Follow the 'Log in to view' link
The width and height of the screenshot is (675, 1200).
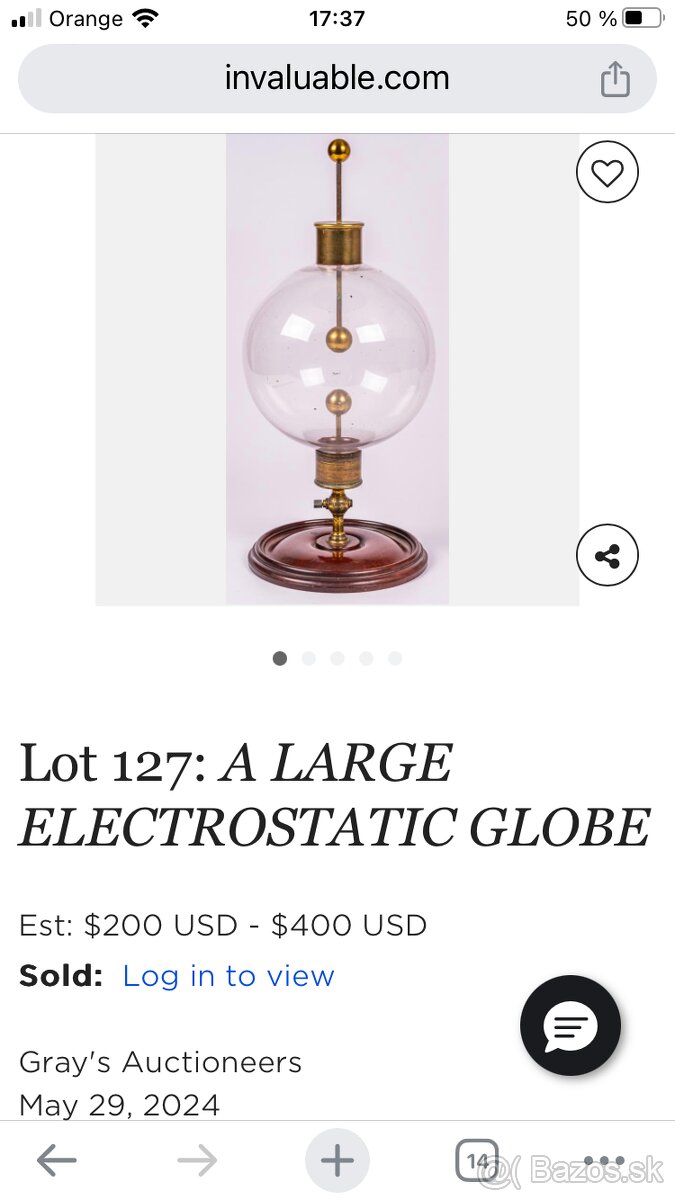pyautogui.click(x=228, y=976)
